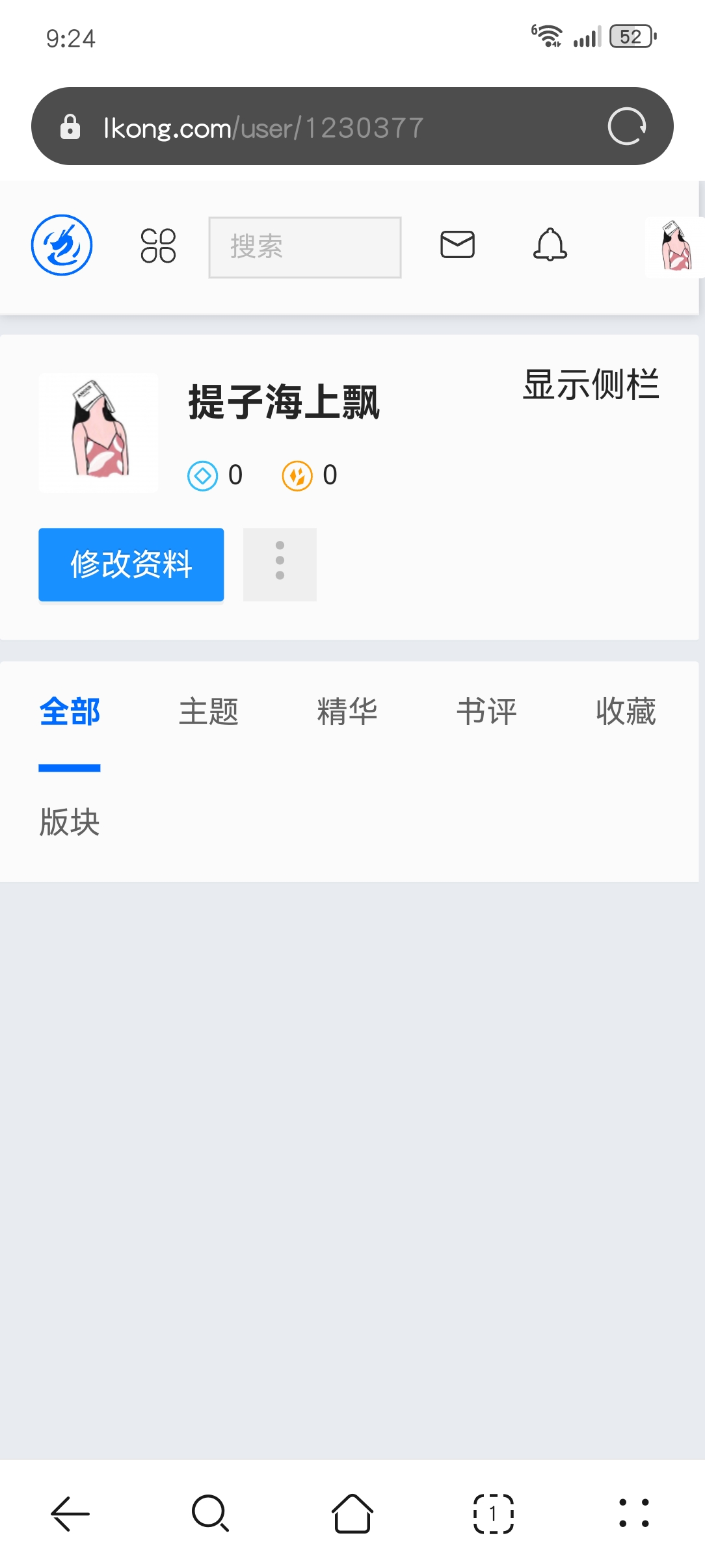Open the messages envelope icon
Viewport: 705px width, 1568px height.
[457, 244]
